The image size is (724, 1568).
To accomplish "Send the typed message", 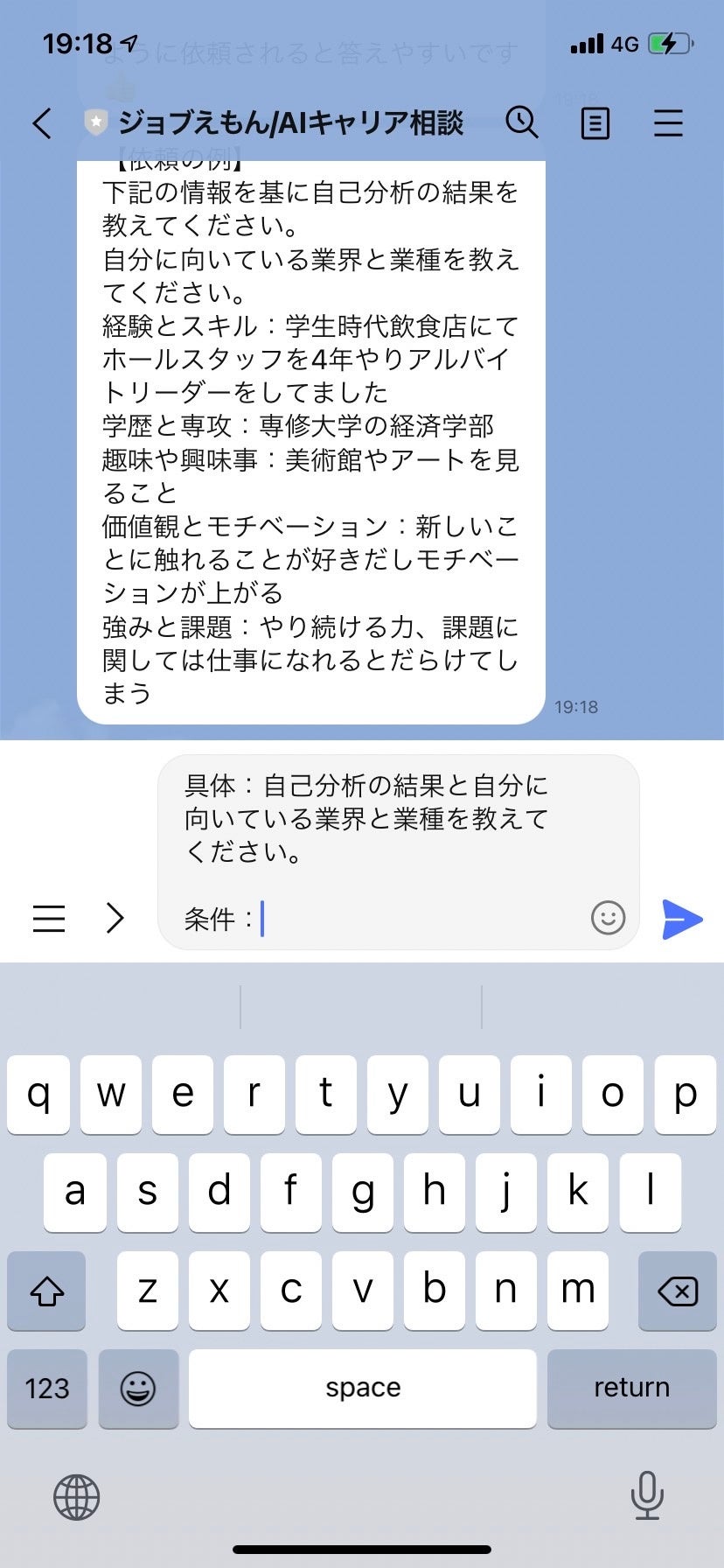I will 682,919.
